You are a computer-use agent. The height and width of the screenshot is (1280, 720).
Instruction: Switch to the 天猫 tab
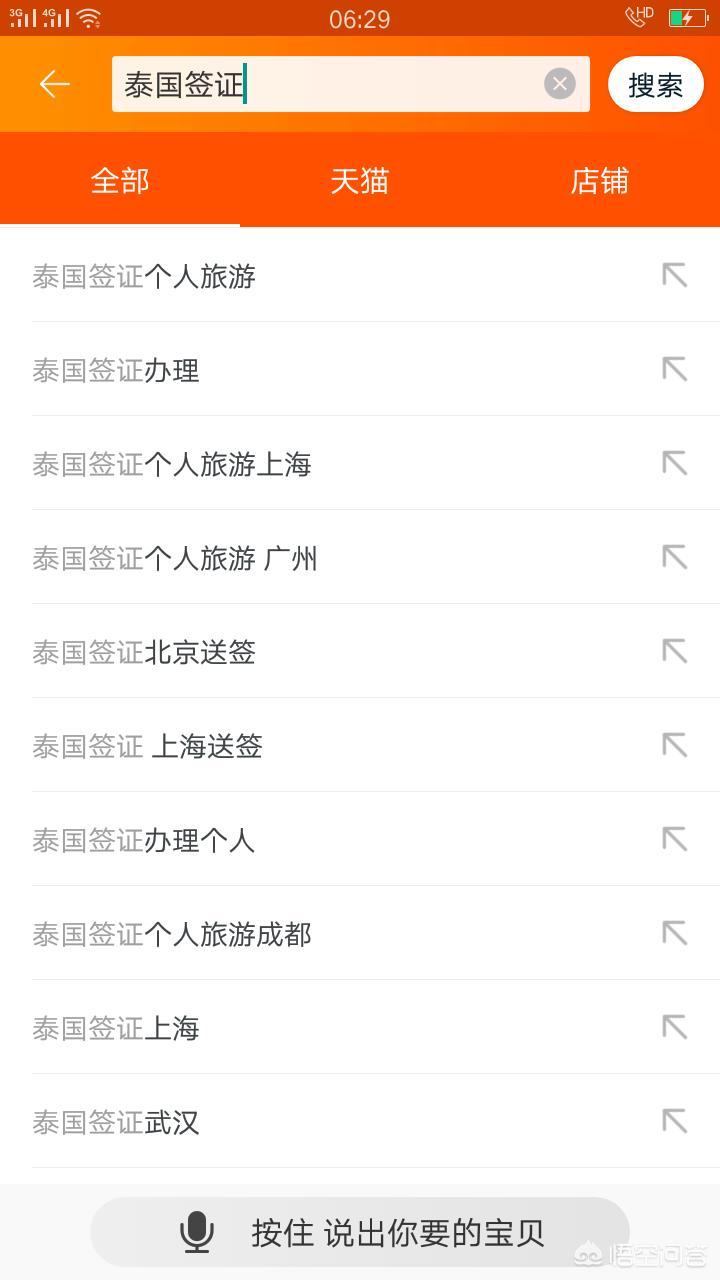pos(360,180)
